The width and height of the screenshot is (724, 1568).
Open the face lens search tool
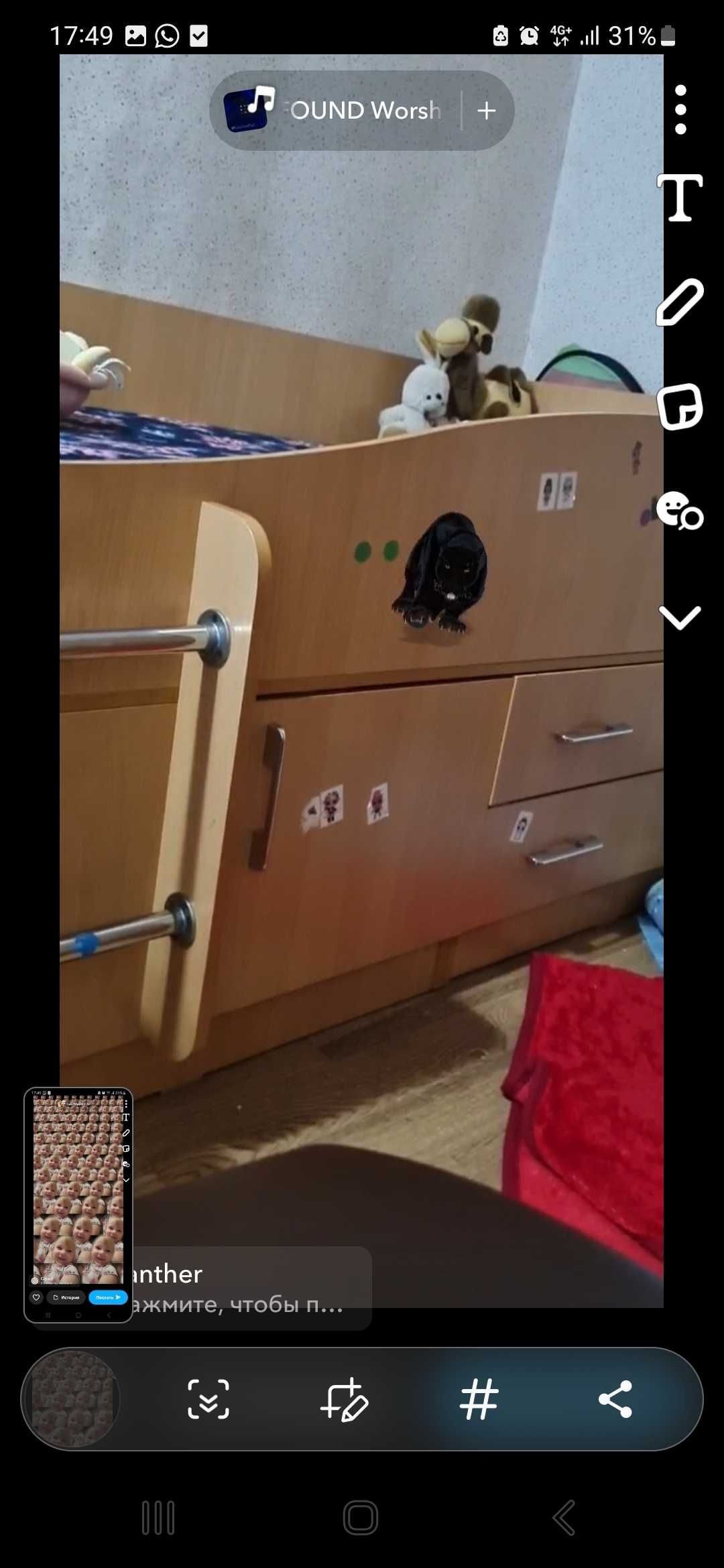(680, 511)
